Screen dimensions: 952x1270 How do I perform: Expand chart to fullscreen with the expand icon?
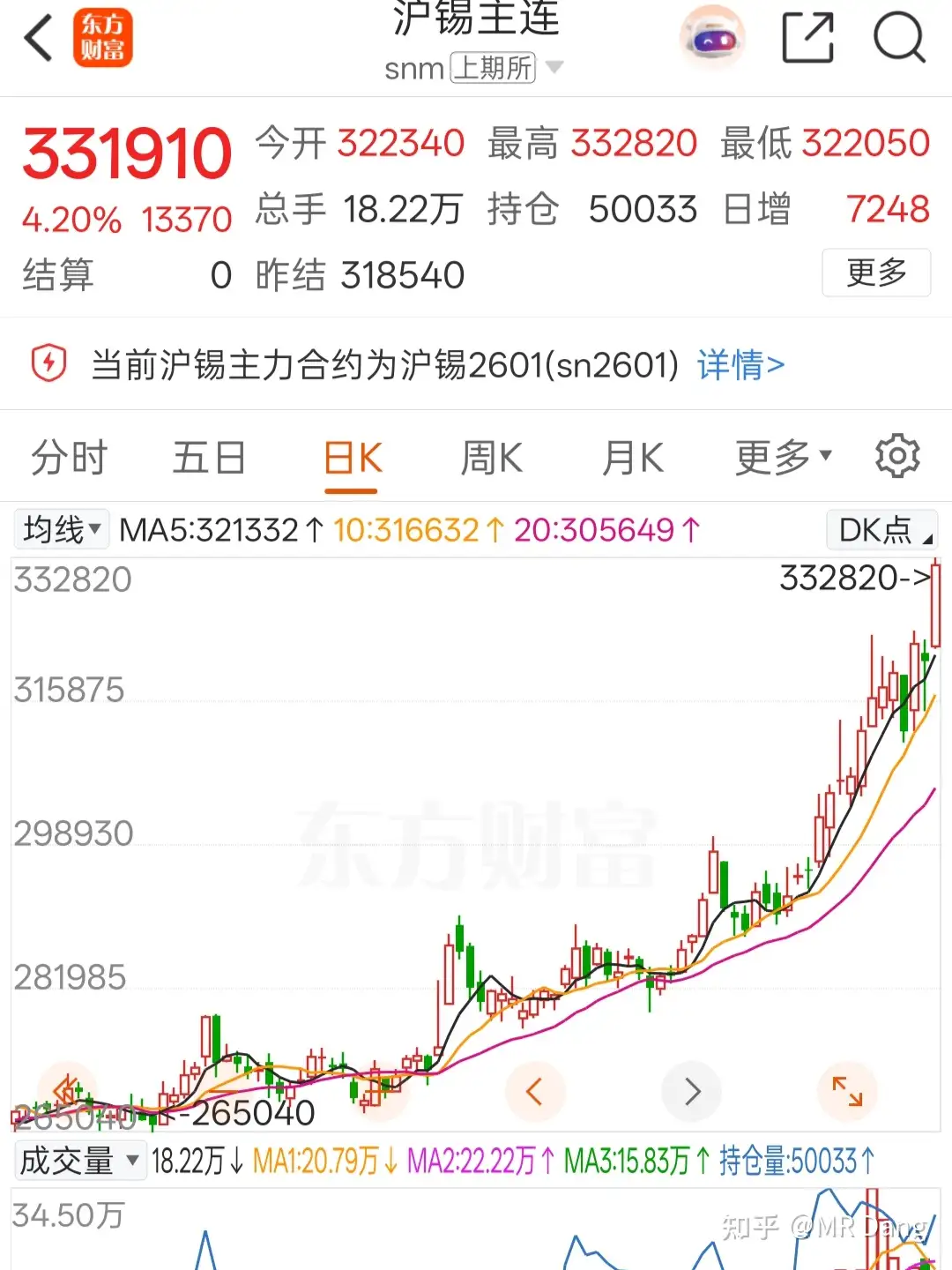point(847,1092)
